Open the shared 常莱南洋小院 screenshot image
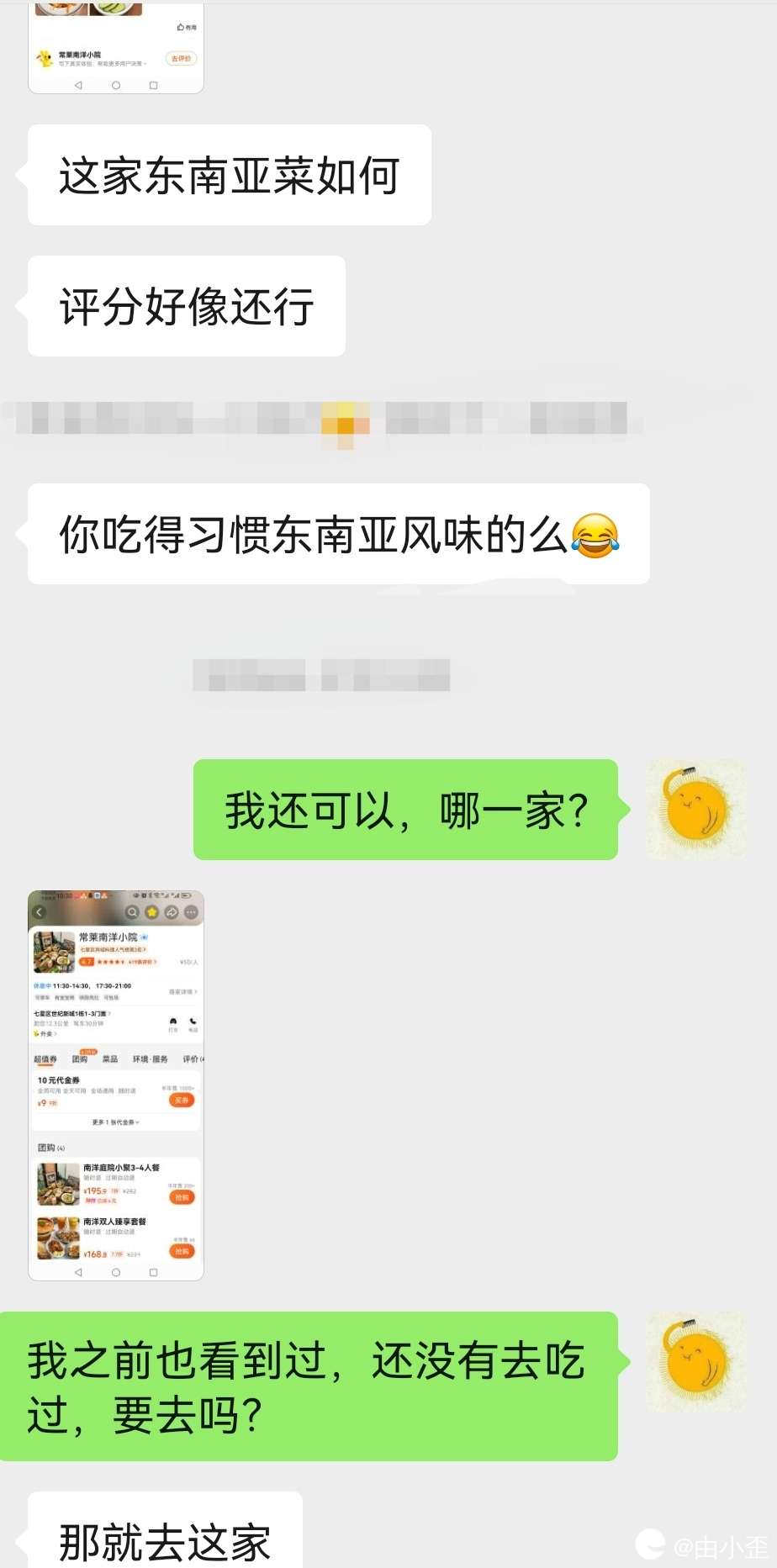 (116, 1085)
